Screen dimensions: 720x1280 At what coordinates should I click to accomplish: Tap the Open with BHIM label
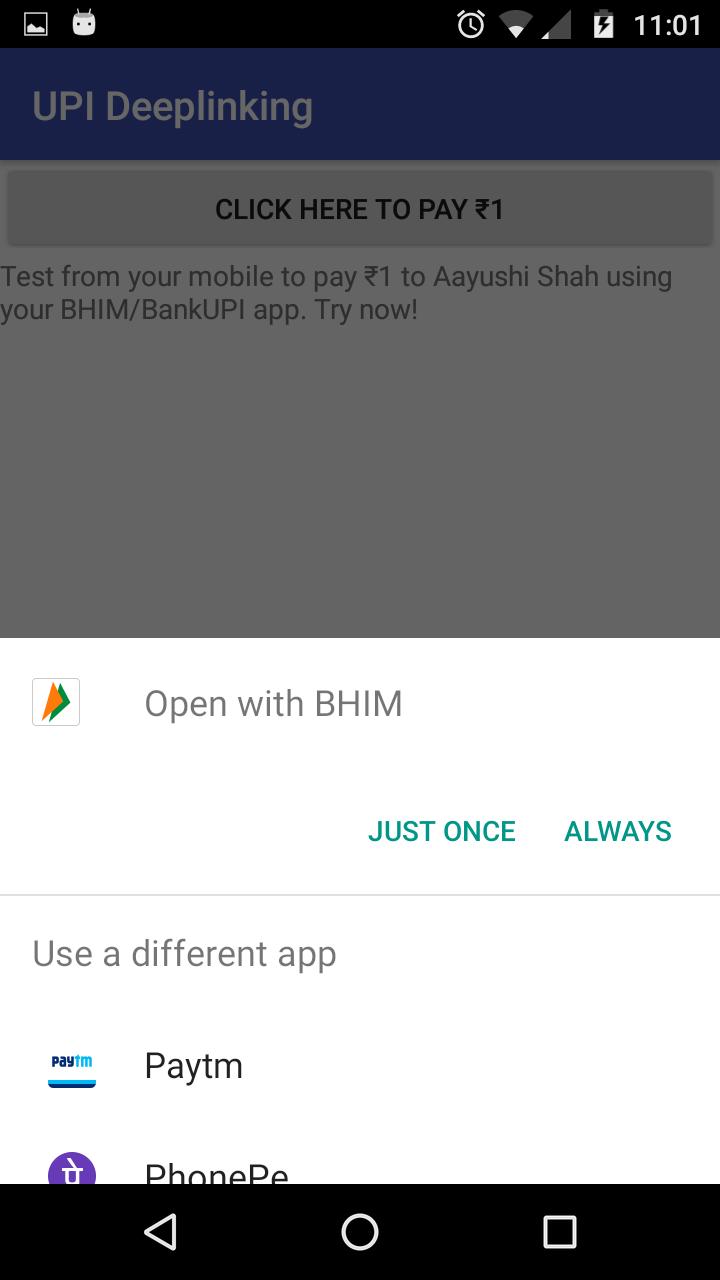point(273,703)
